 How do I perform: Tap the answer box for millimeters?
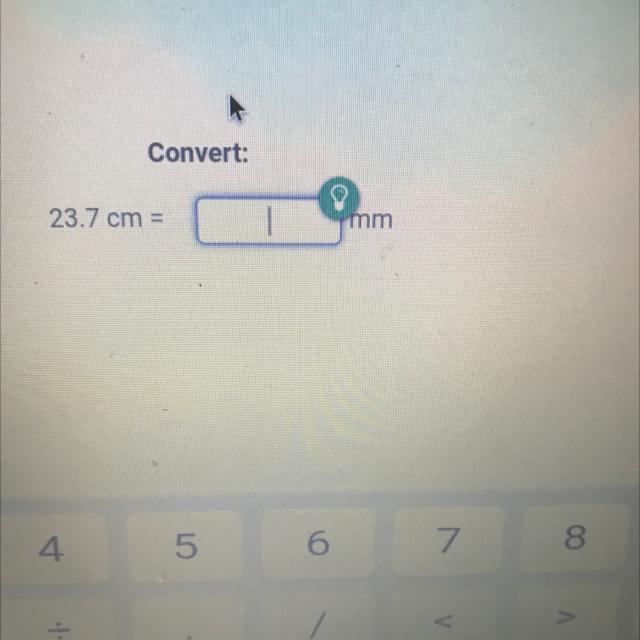(x=265, y=221)
